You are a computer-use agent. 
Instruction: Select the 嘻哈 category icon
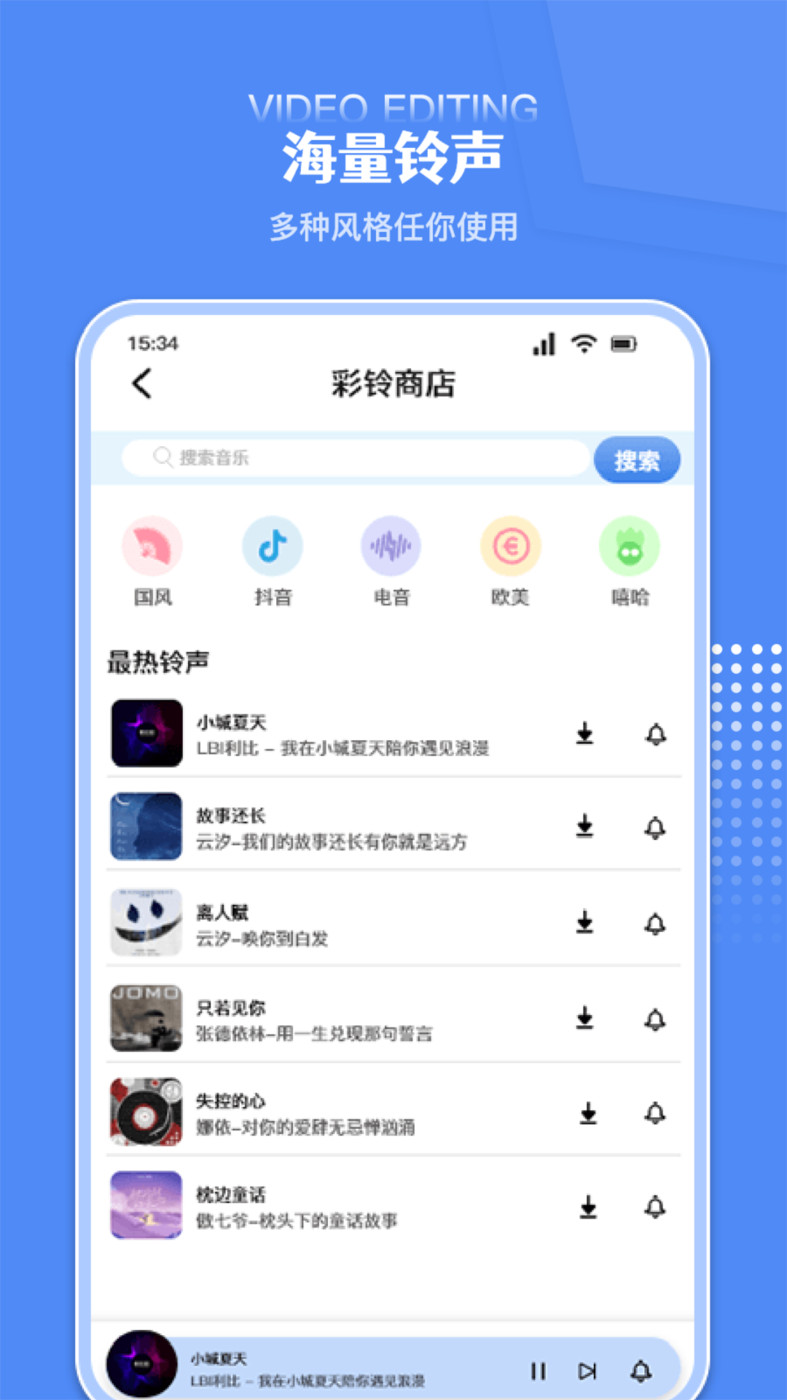pyautogui.click(x=628, y=546)
